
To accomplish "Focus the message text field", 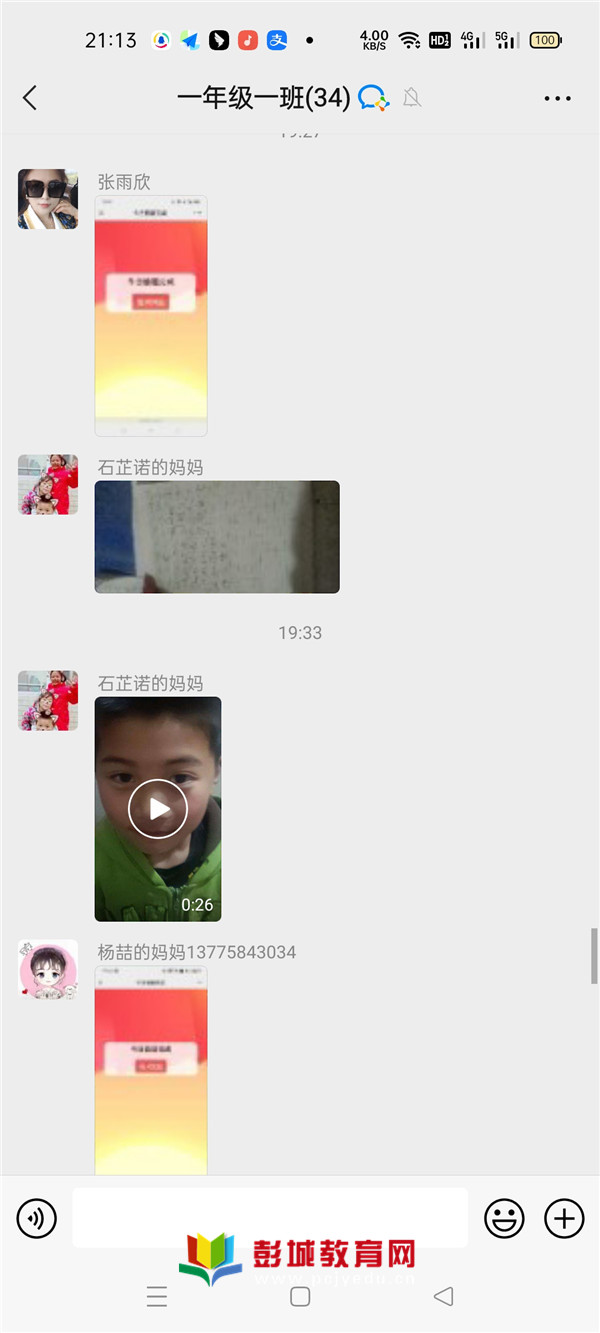I will pos(270,1217).
